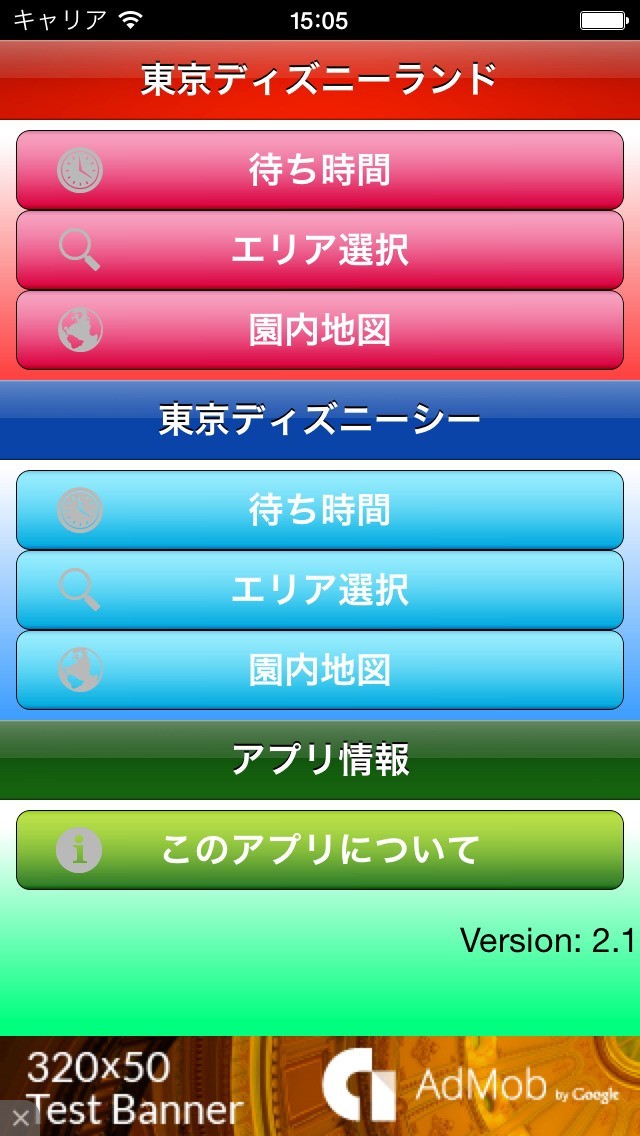Dismiss the AdMob test banner

click(x=18, y=1118)
